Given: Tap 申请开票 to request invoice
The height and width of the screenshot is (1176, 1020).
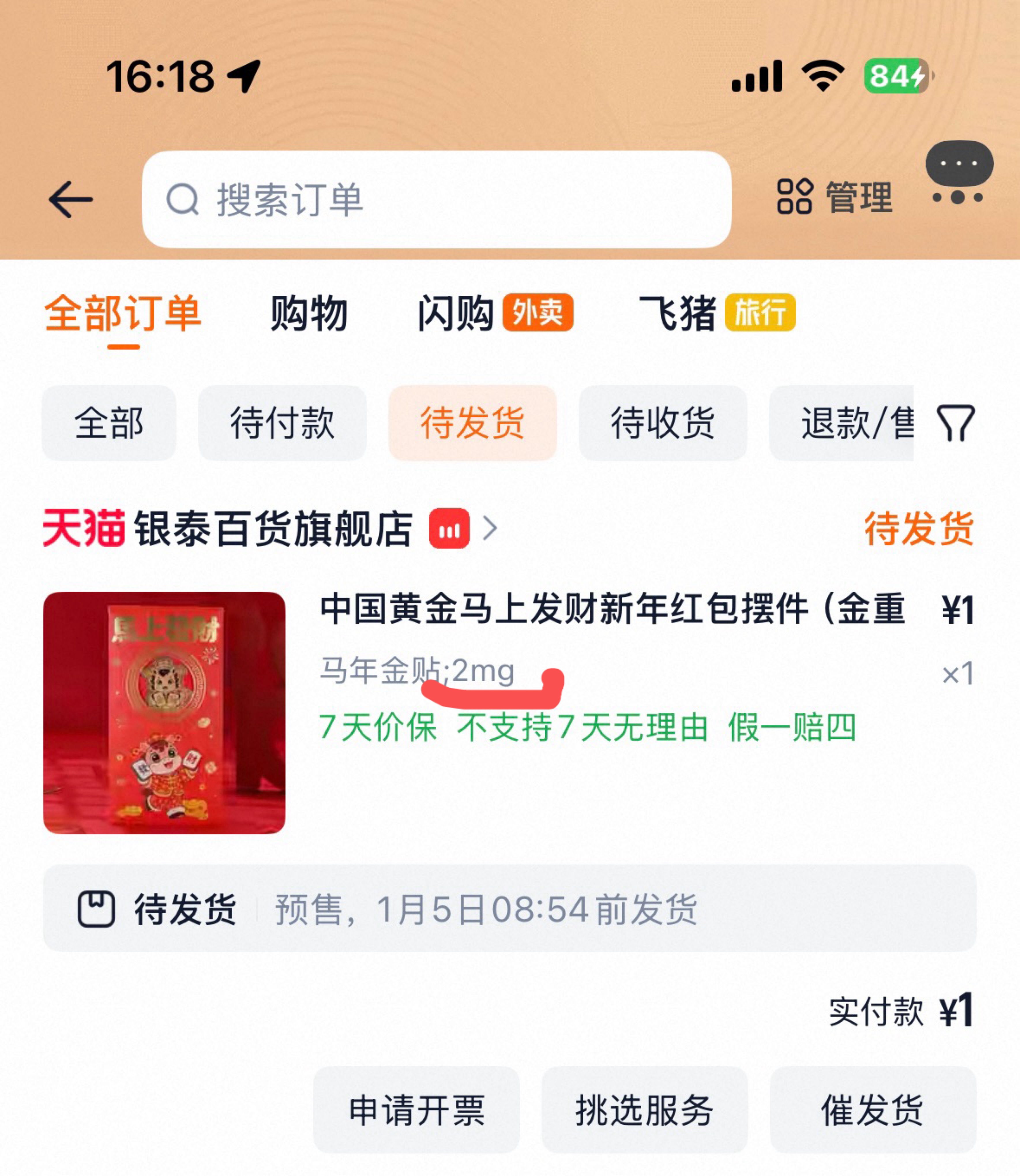Looking at the screenshot, I should [416, 1110].
